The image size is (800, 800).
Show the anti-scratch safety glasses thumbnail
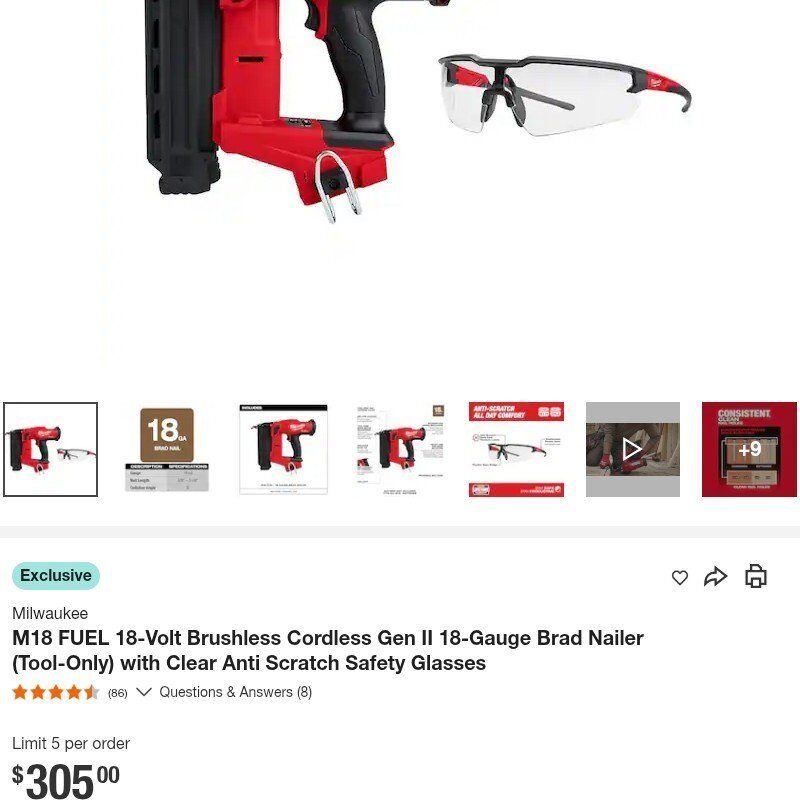(x=516, y=449)
